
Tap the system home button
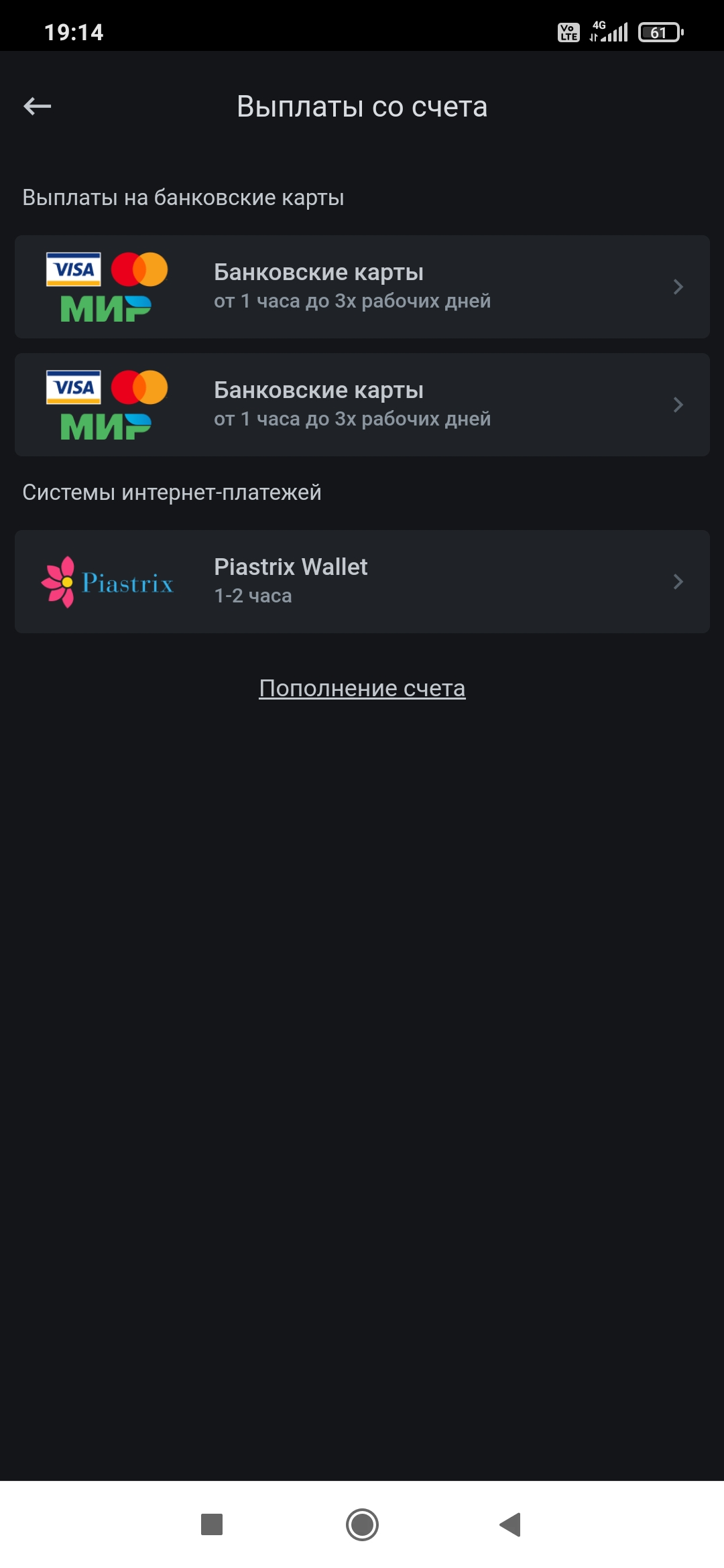[x=362, y=1524]
